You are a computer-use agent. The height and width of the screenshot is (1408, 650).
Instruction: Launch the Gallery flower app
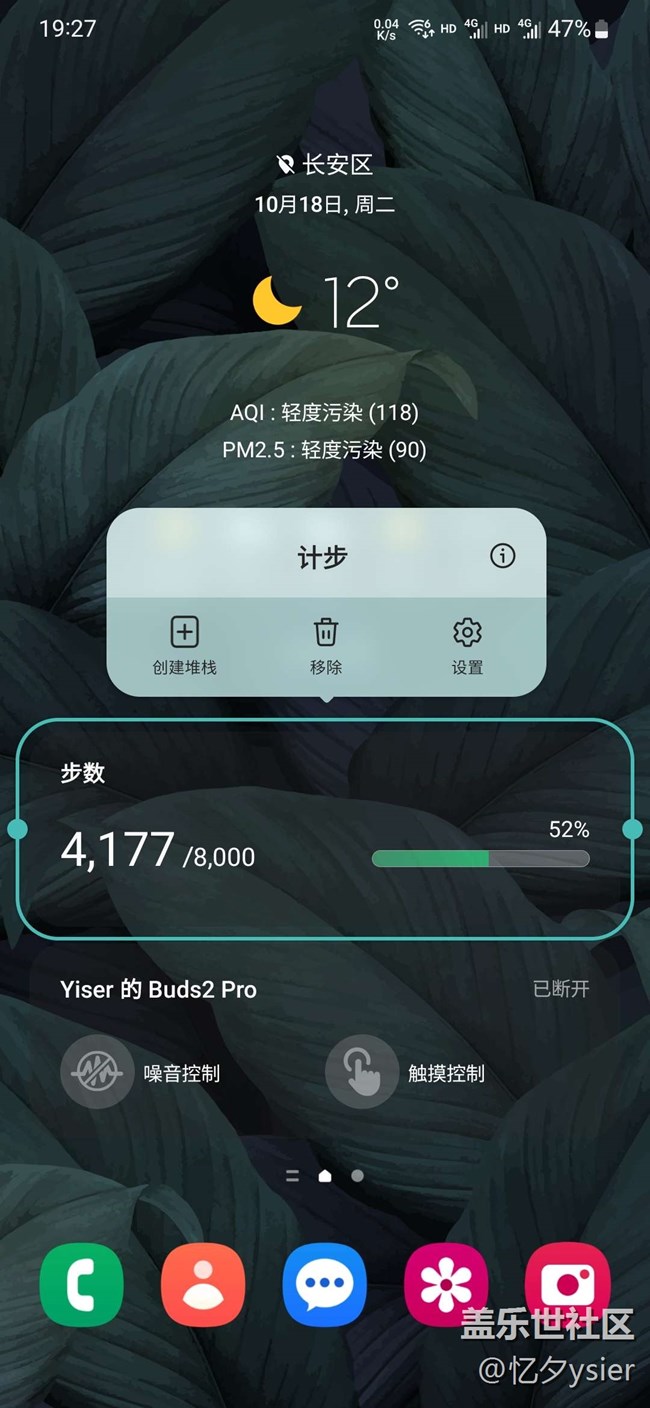click(446, 1284)
